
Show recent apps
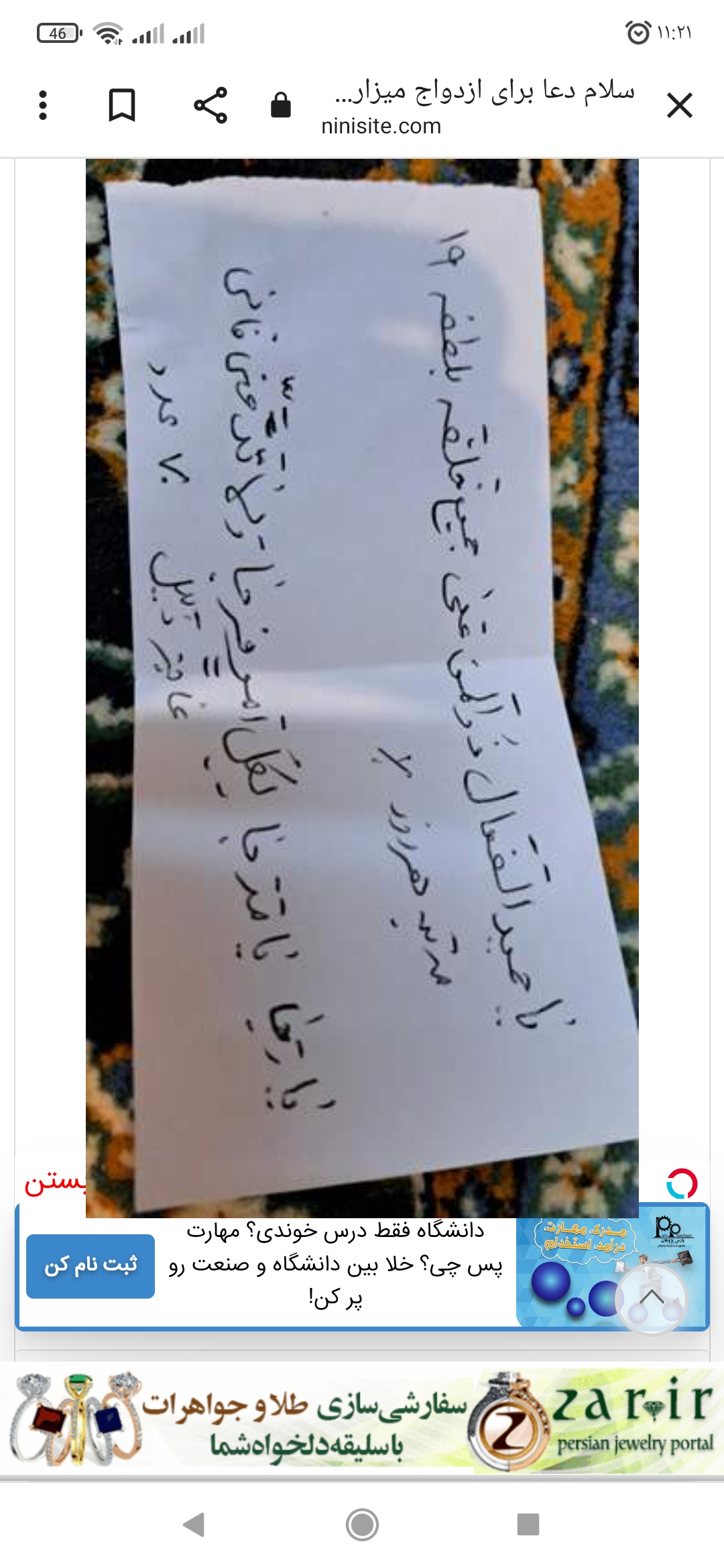pyautogui.click(x=528, y=1524)
